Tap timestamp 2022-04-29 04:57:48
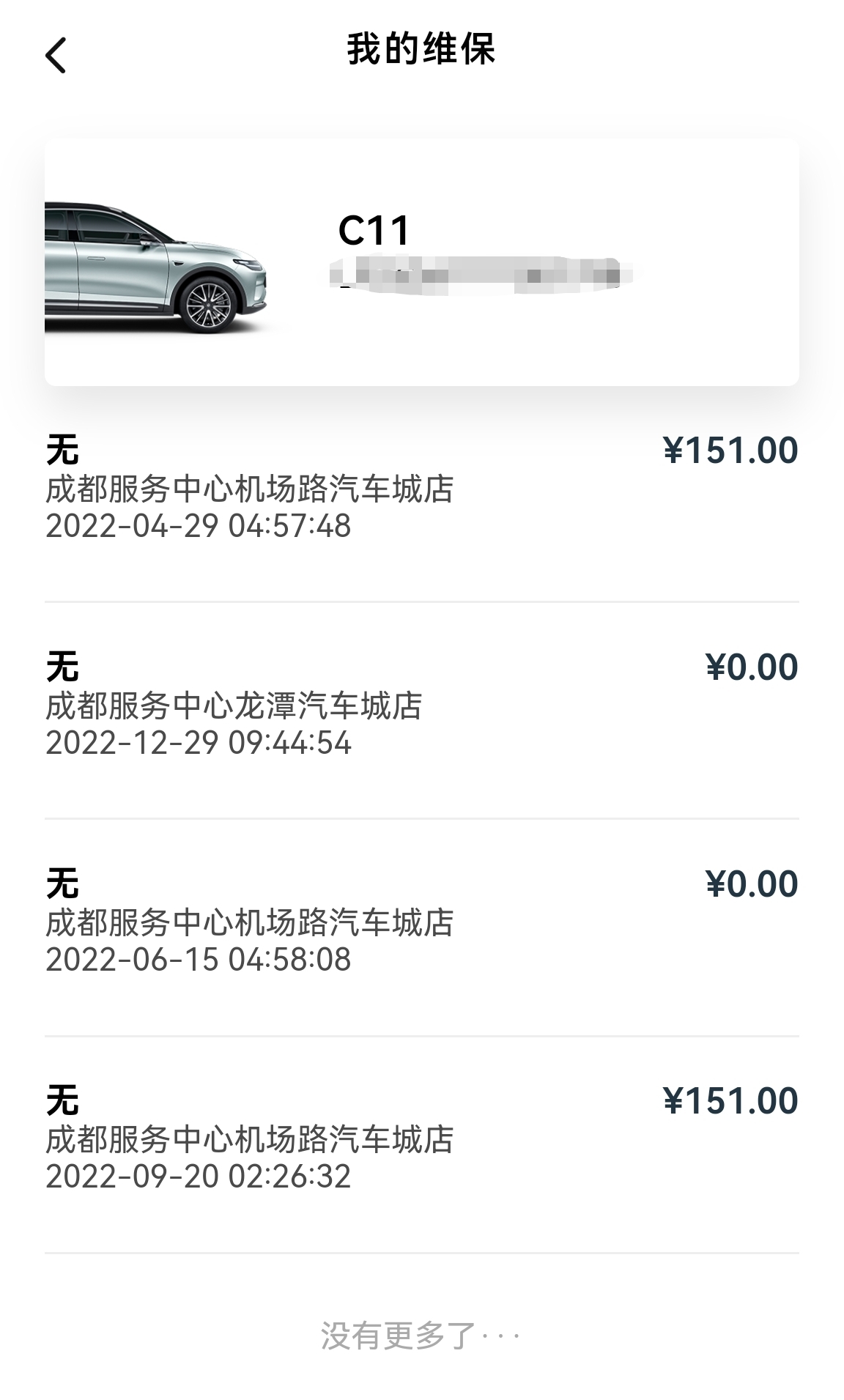 click(198, 526)
